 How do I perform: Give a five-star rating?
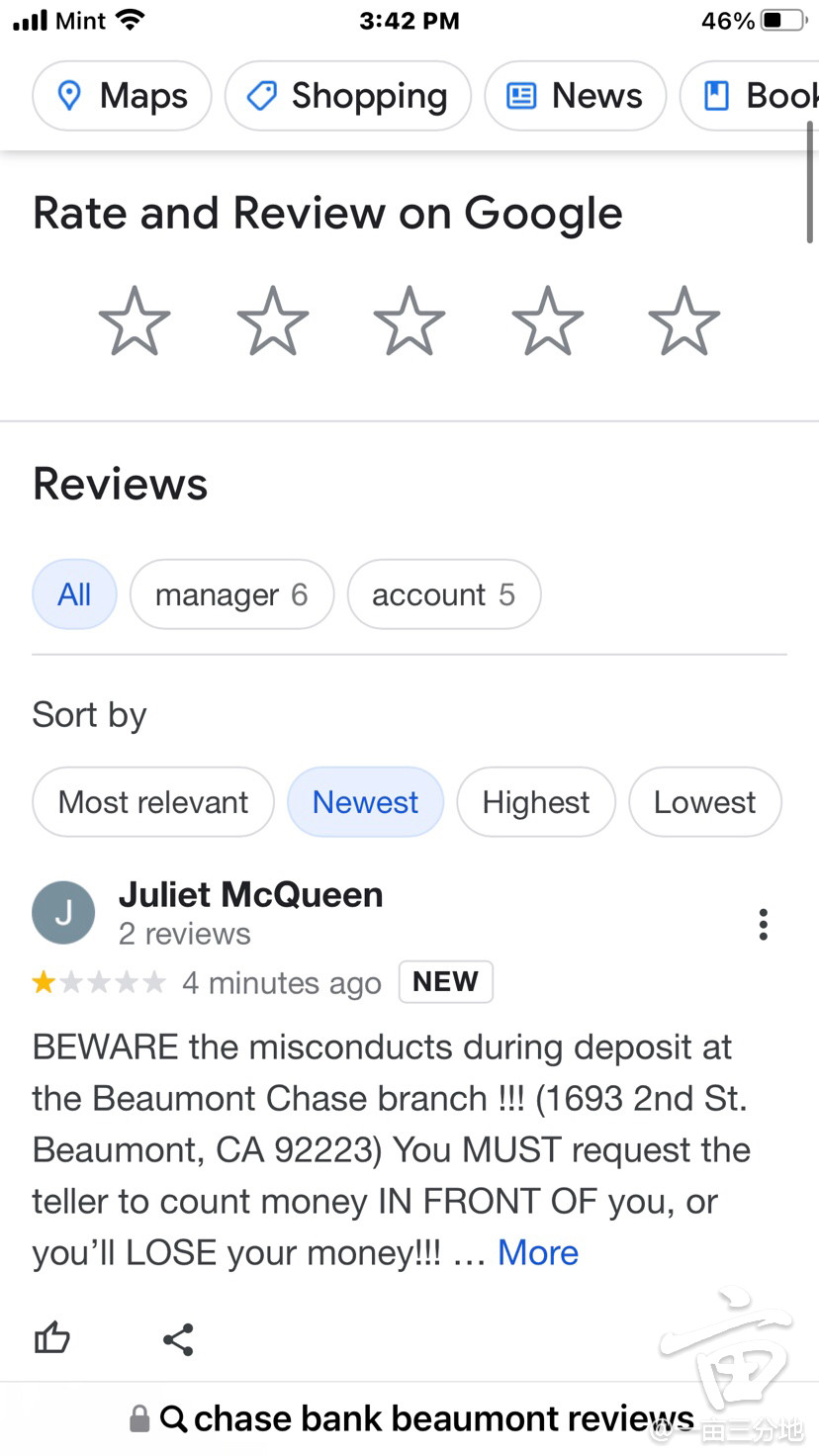click(683, 320)
